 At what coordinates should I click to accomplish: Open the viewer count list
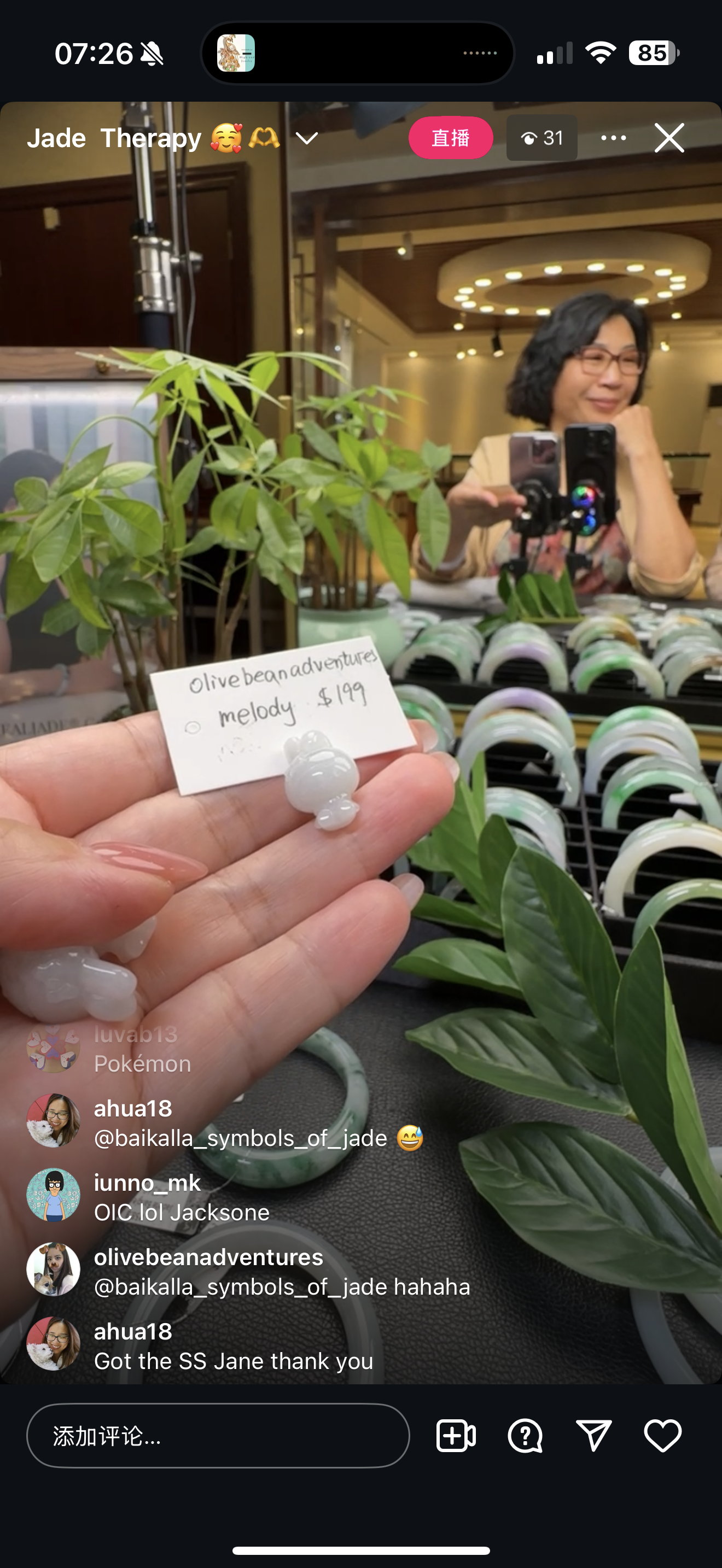pyautogui.click(x=542, y=138)
